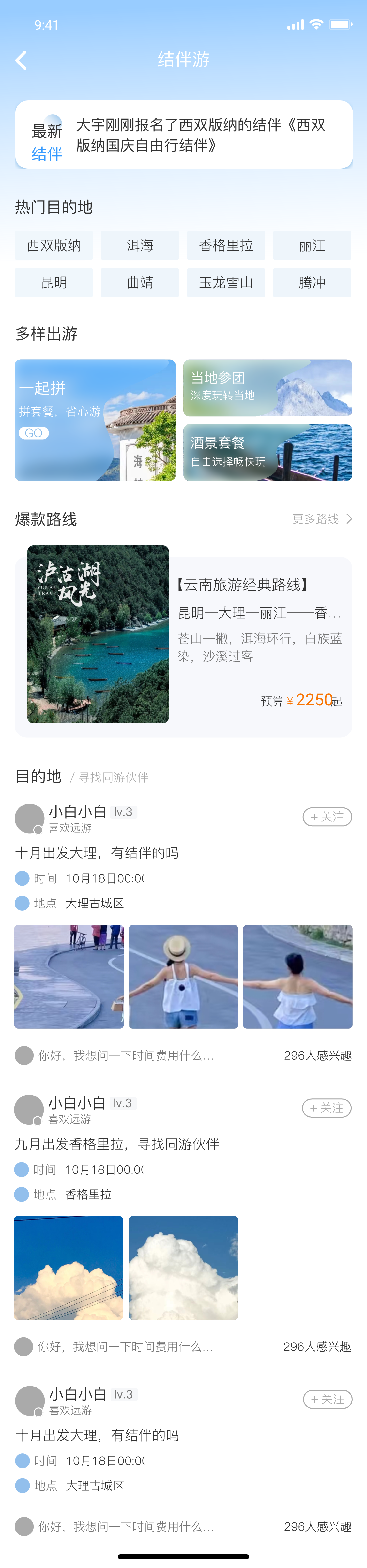Pick the 腾冲 destination chip
The height and width of the screenshot is (1568, 367).
pos(312,283)
